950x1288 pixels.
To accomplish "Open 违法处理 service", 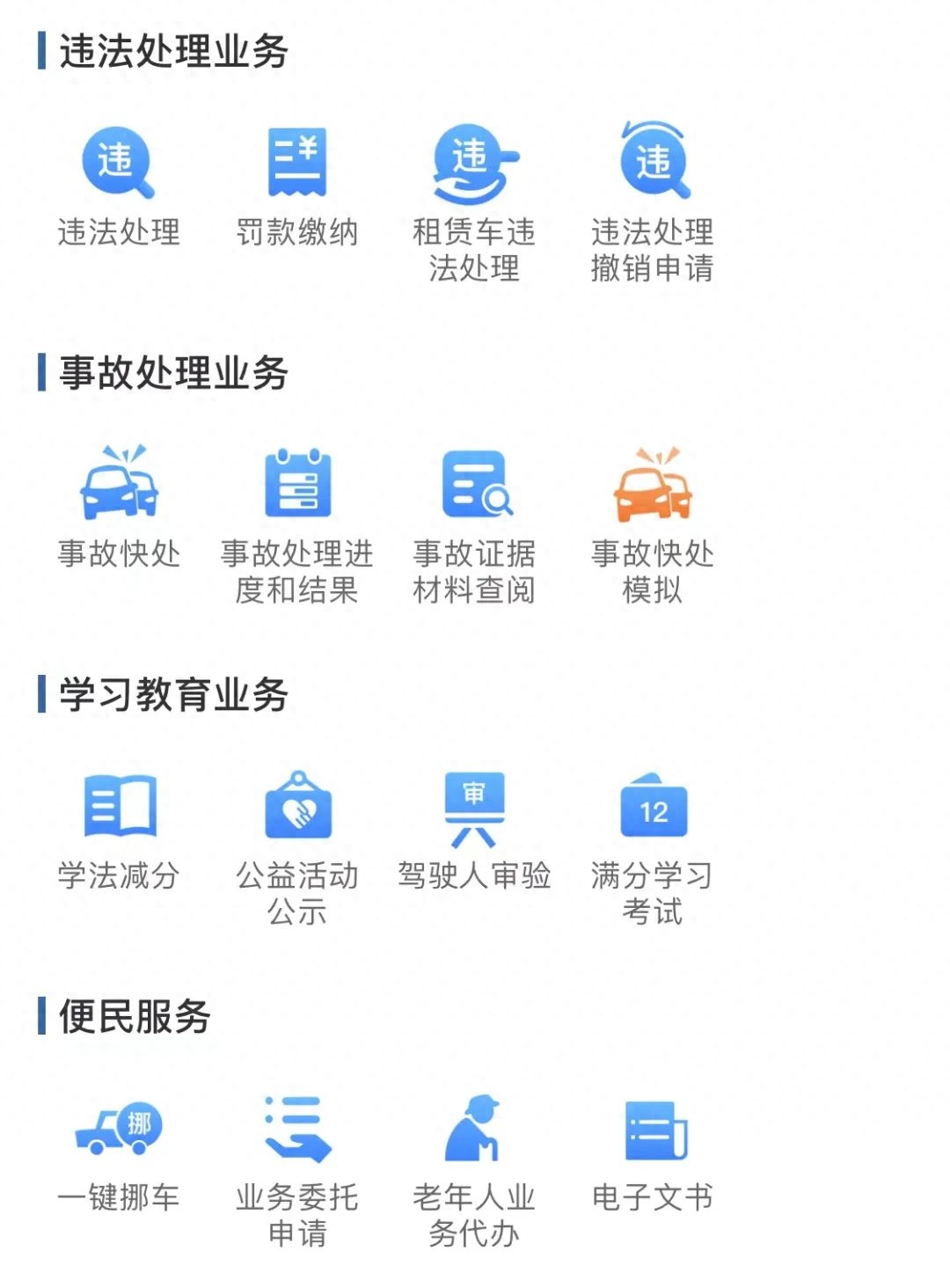I will tap(119, 164).
